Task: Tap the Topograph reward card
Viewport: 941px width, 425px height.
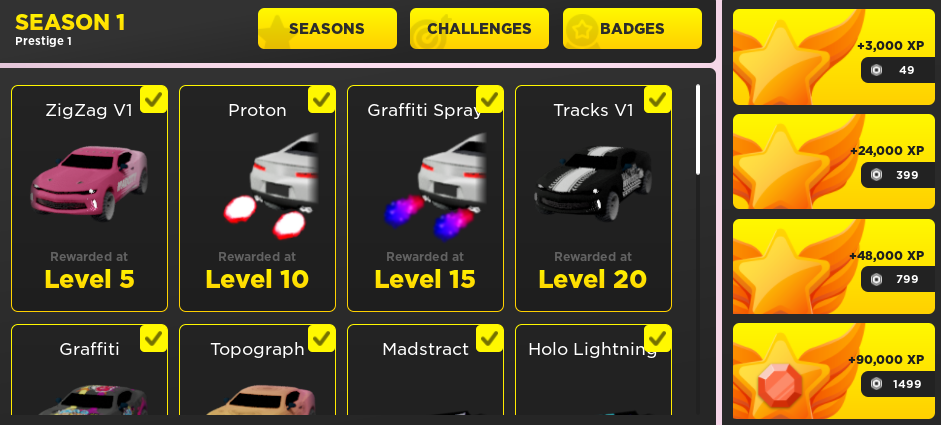Action: [x=257, y=370]
